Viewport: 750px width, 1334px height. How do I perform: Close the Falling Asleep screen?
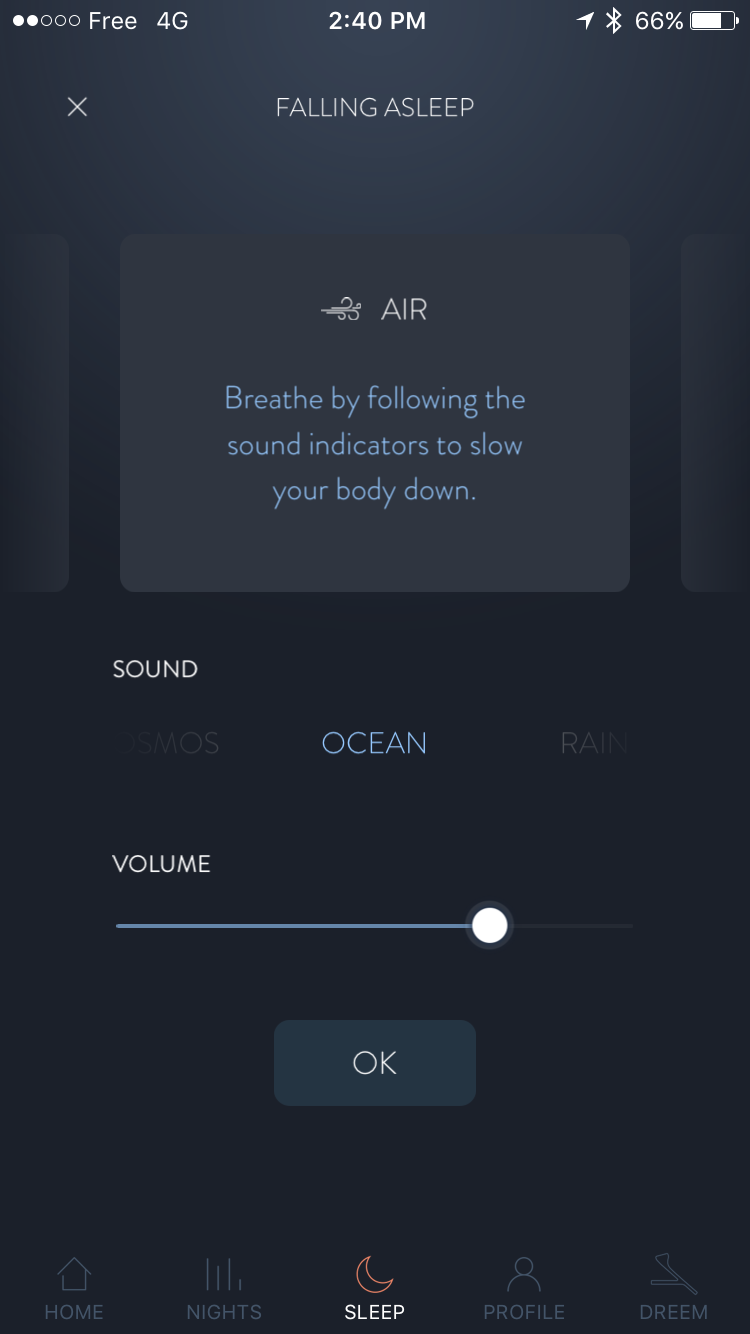(77, 107)
